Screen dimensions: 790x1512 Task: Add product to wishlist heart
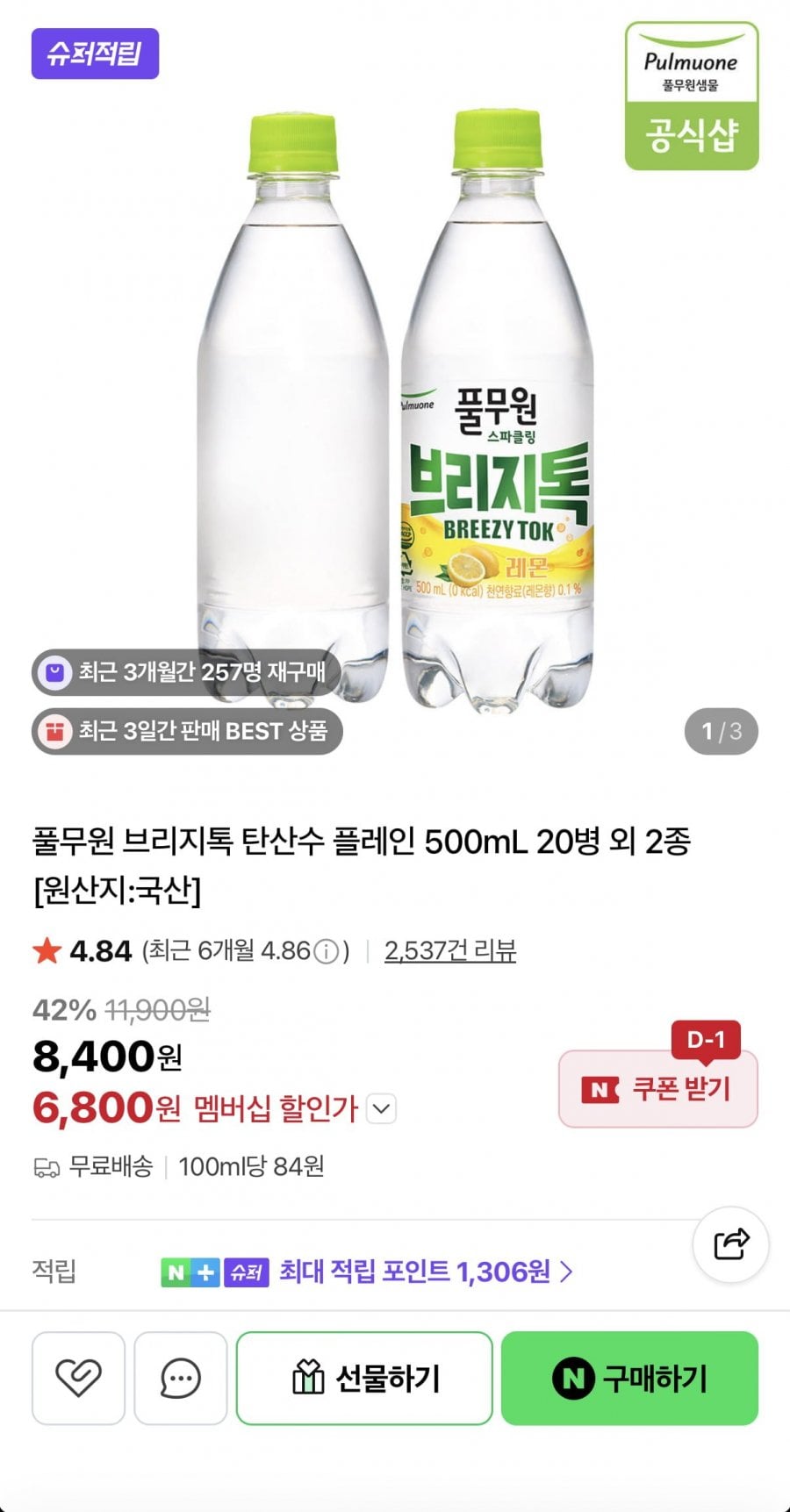click(x=78, y=1378)
